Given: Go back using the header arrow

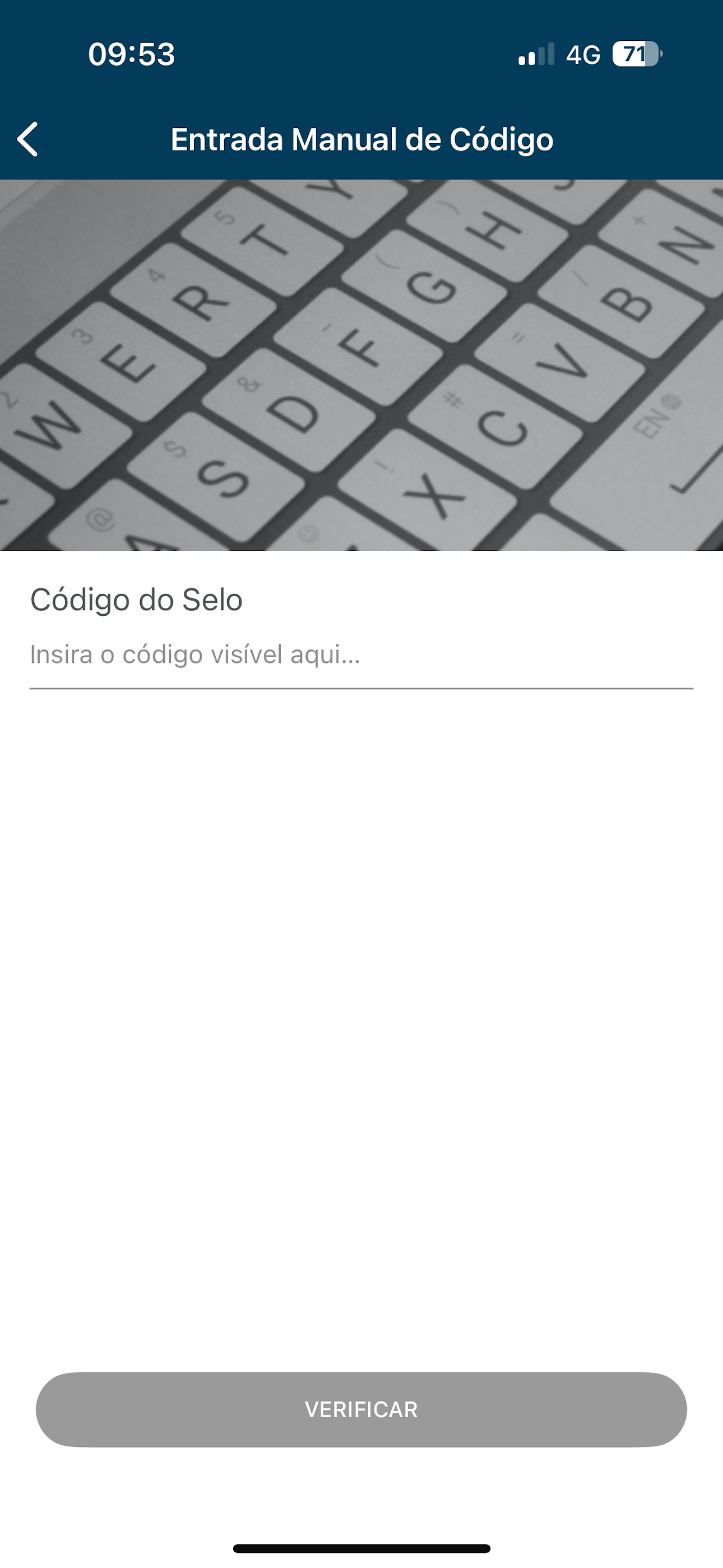Looking at the screenshot, I should (x=28, y=140).
